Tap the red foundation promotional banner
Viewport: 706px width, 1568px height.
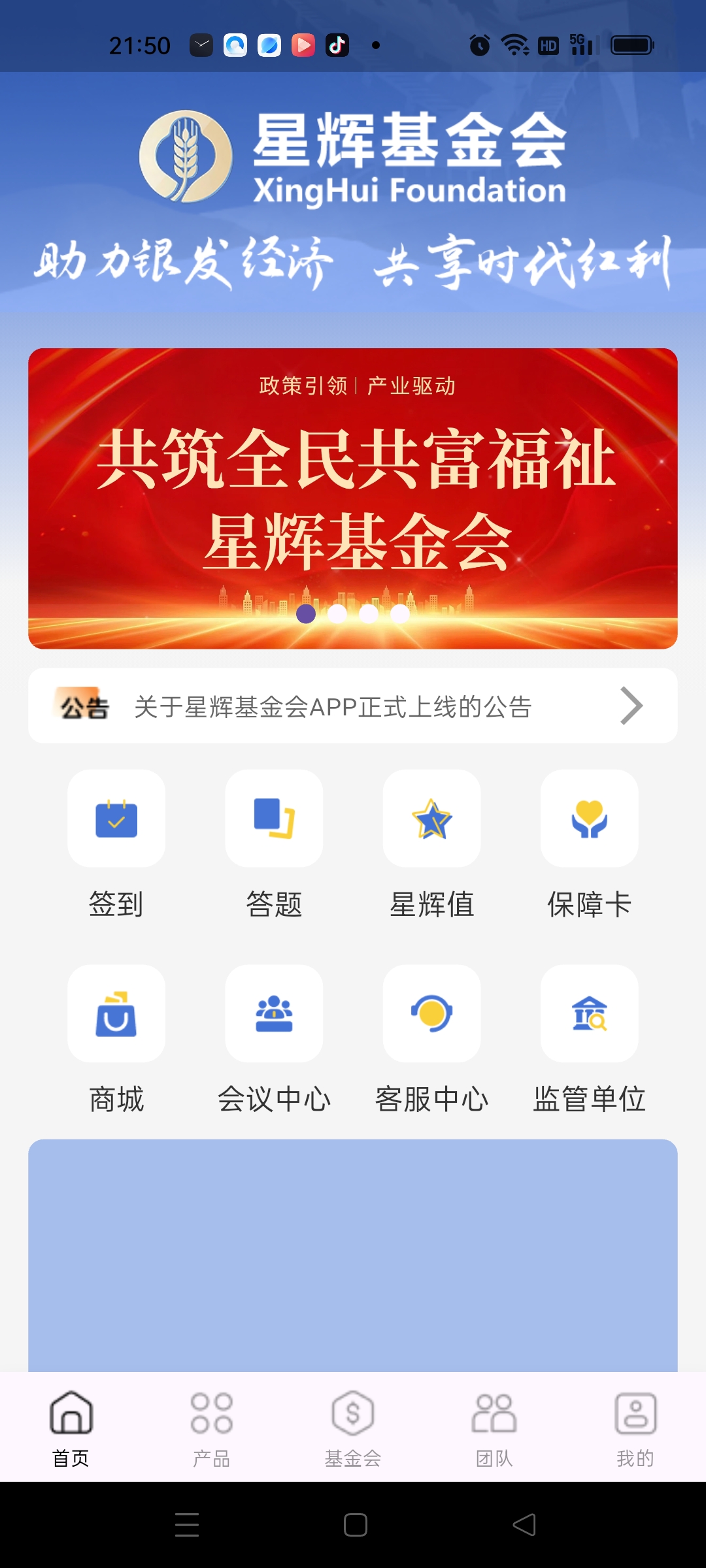point(353,498)
